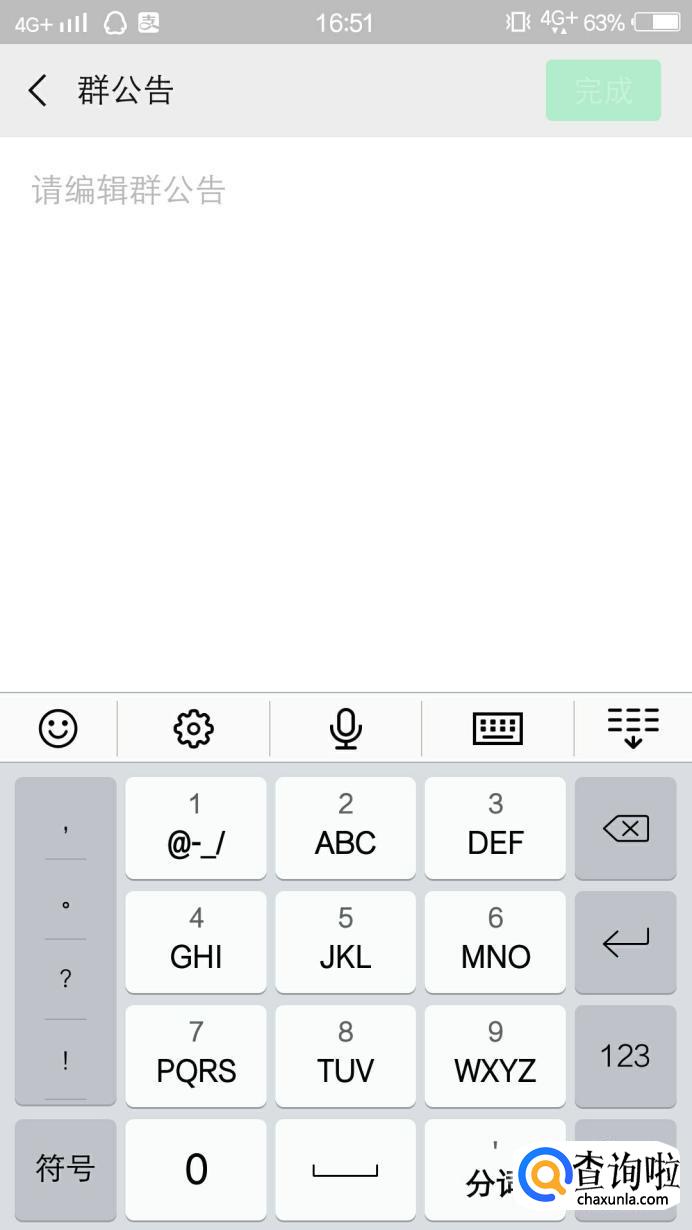692x1230 pixels.
Task: Tap the 2 ABC key
Action: (x=345, y=828)
